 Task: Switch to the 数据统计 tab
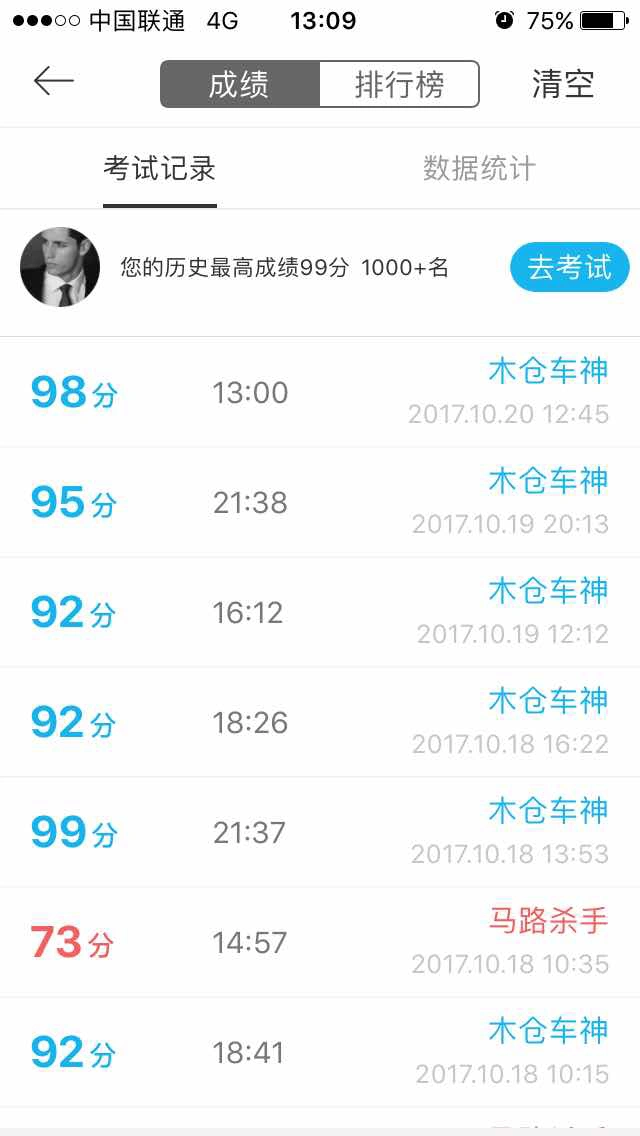tap(479, 169)
